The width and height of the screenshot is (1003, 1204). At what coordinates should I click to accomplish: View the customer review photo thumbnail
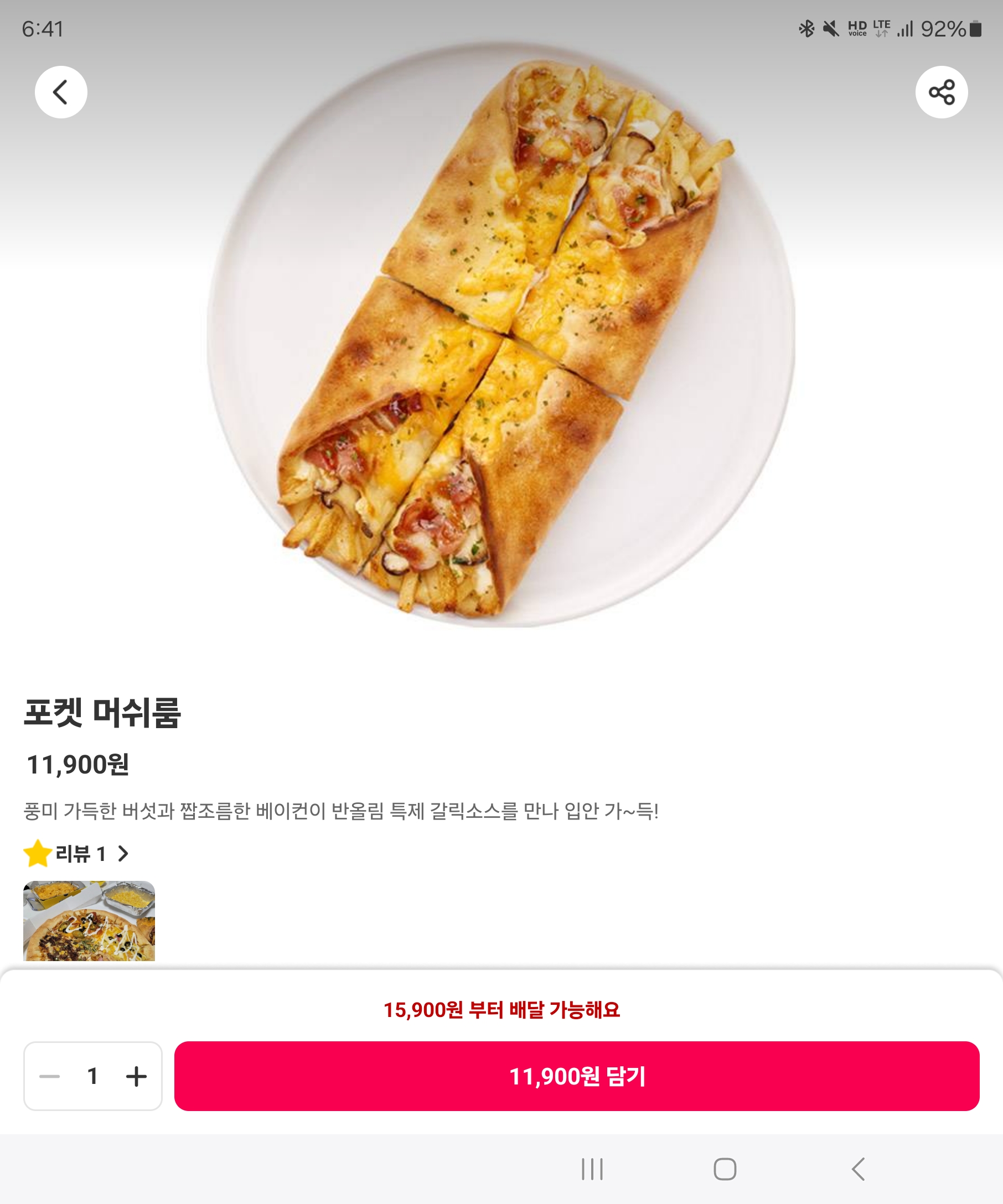click(x=89, y=920)
